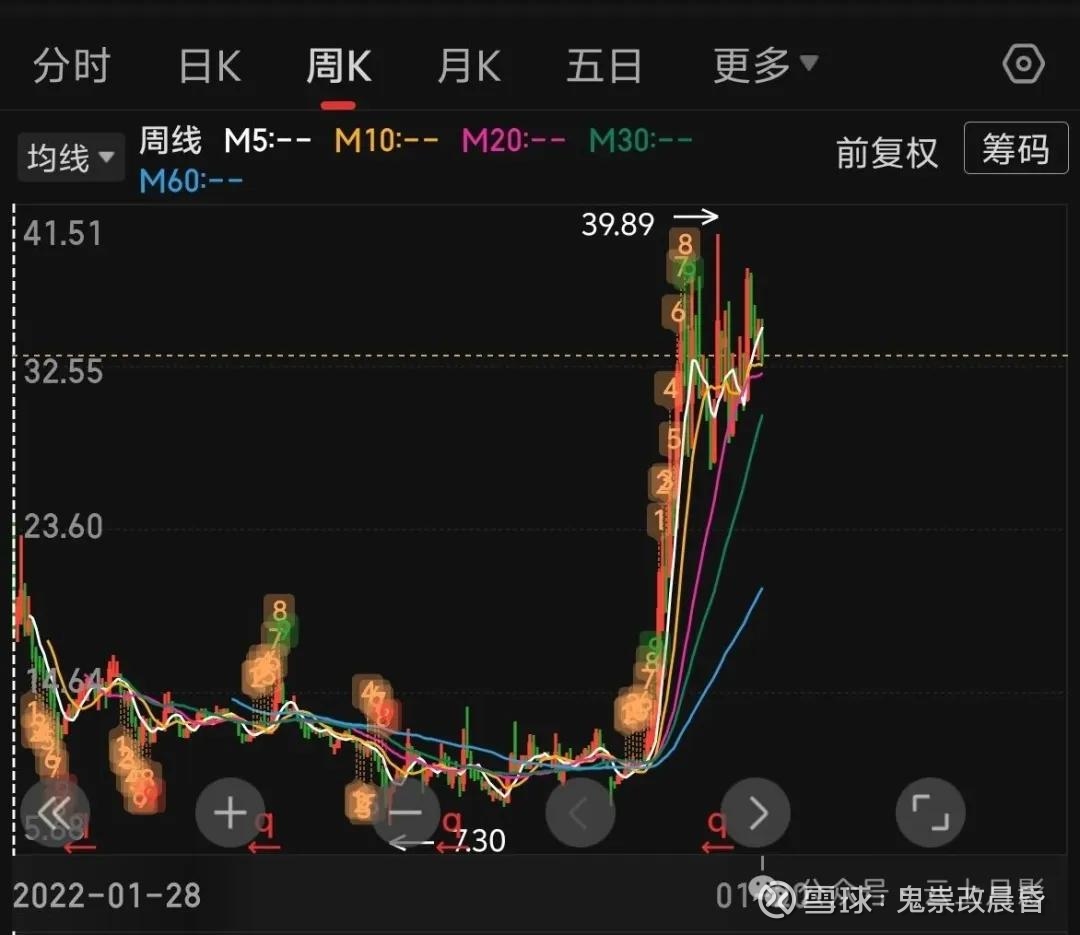Open the 五日 chart tab

pyautogui.click(x=604, y=66)
